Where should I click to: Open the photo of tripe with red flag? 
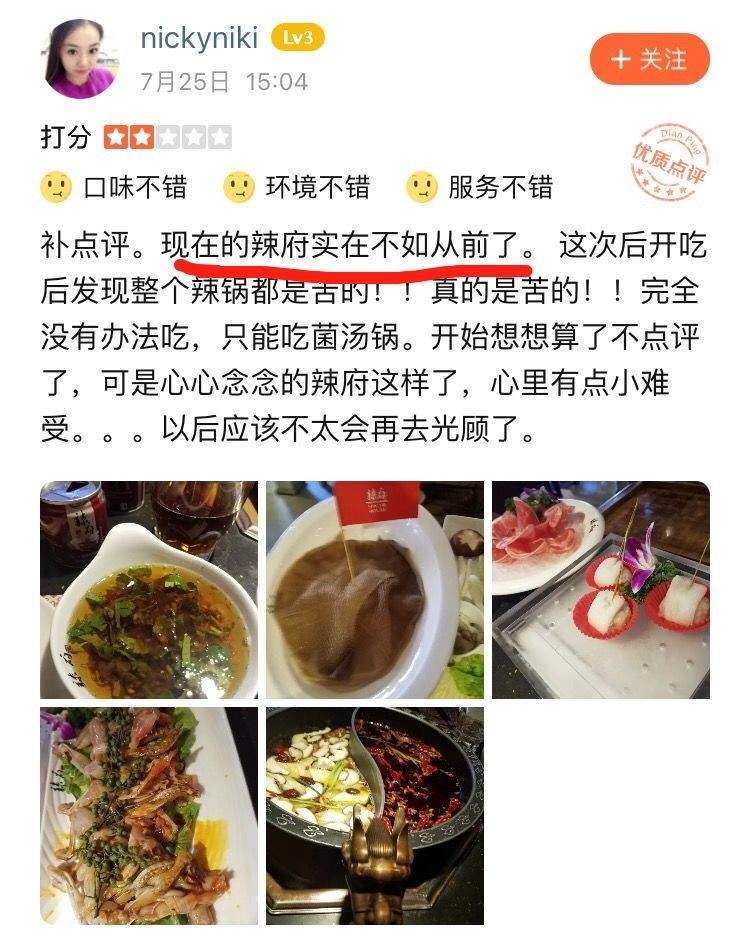click(x=375, y=589)
